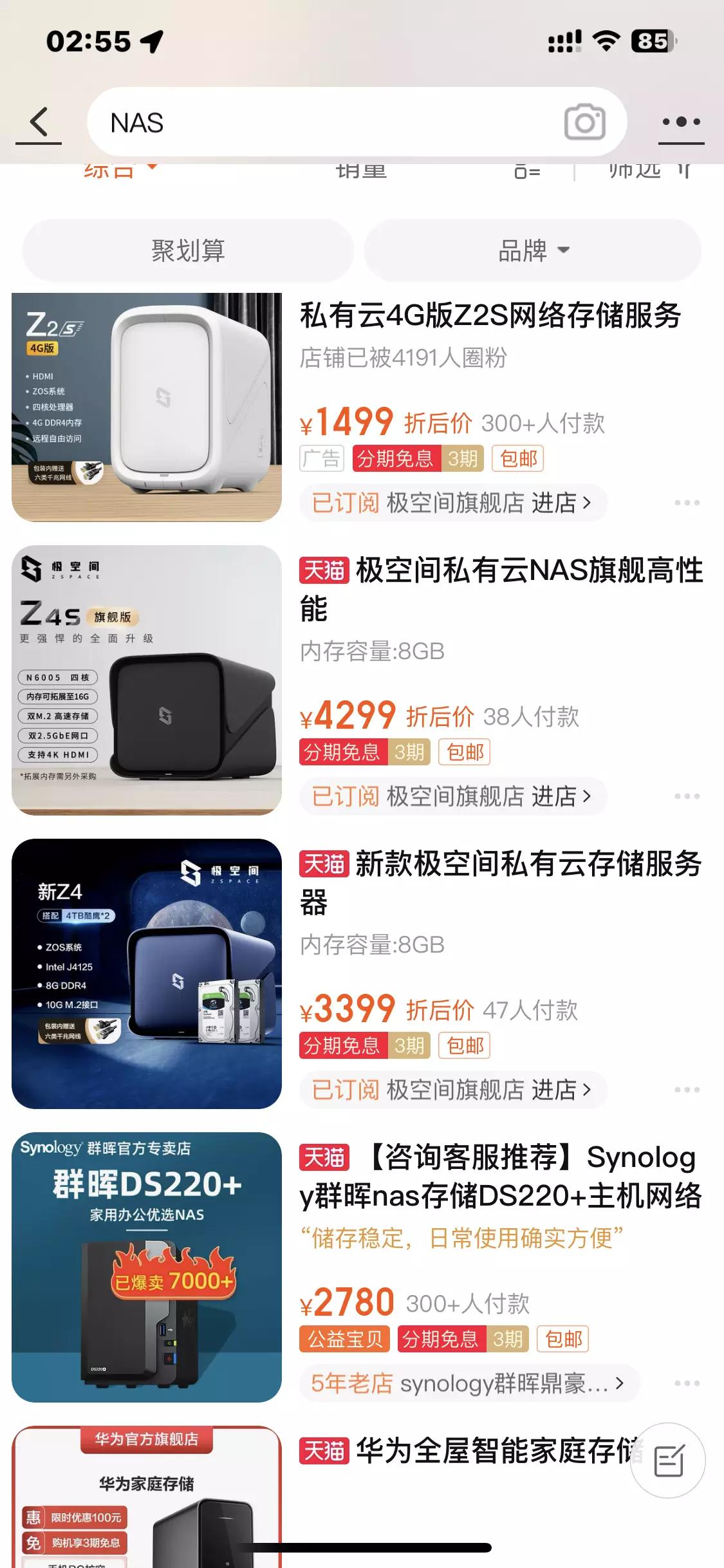This screenshot has height=1568, width=724.
Task: Open the top-right more options menu
Action: [x=682, y=122]
